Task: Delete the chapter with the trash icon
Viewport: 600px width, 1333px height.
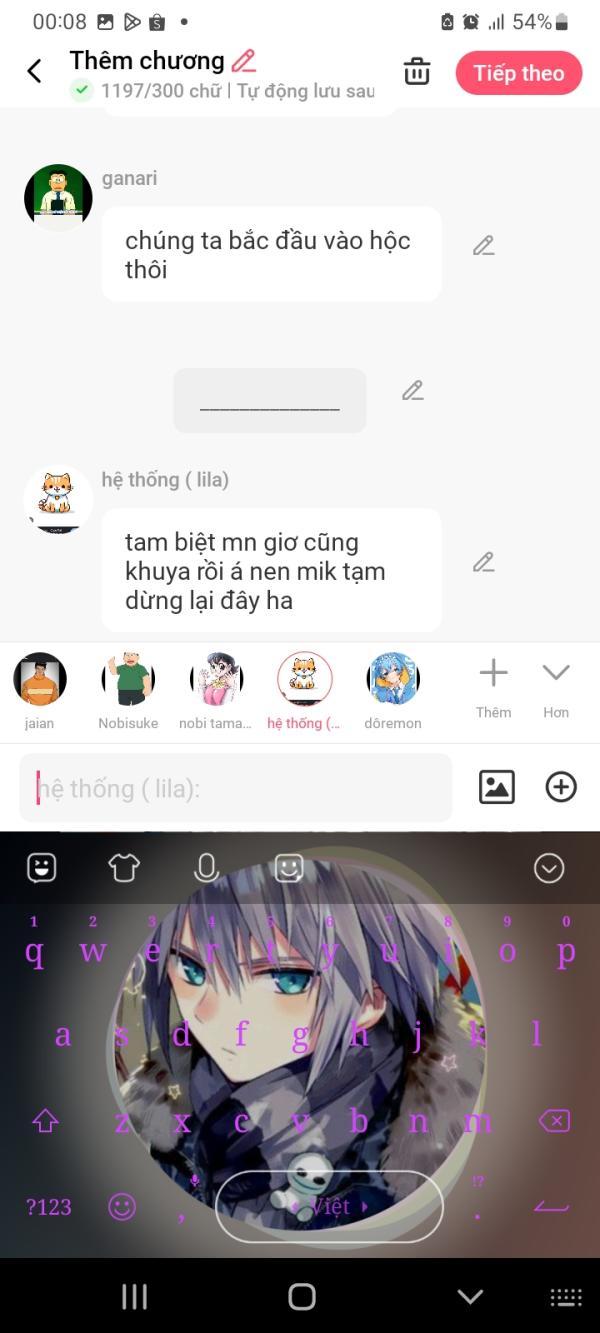Action: (417, 72)
